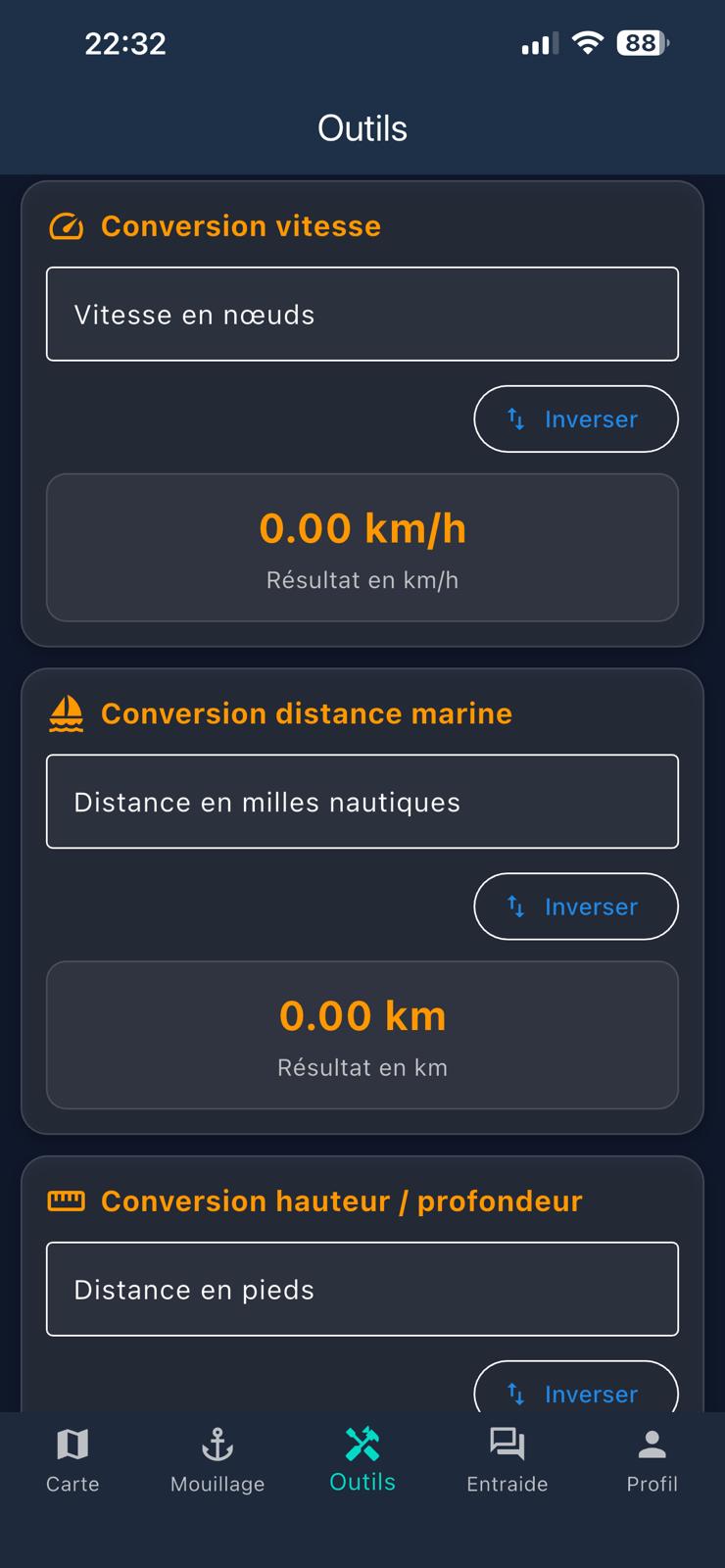
Task: Click the ruler icon next to Conversion hauteur / profondeur
Action: (x=66, y=1200)
